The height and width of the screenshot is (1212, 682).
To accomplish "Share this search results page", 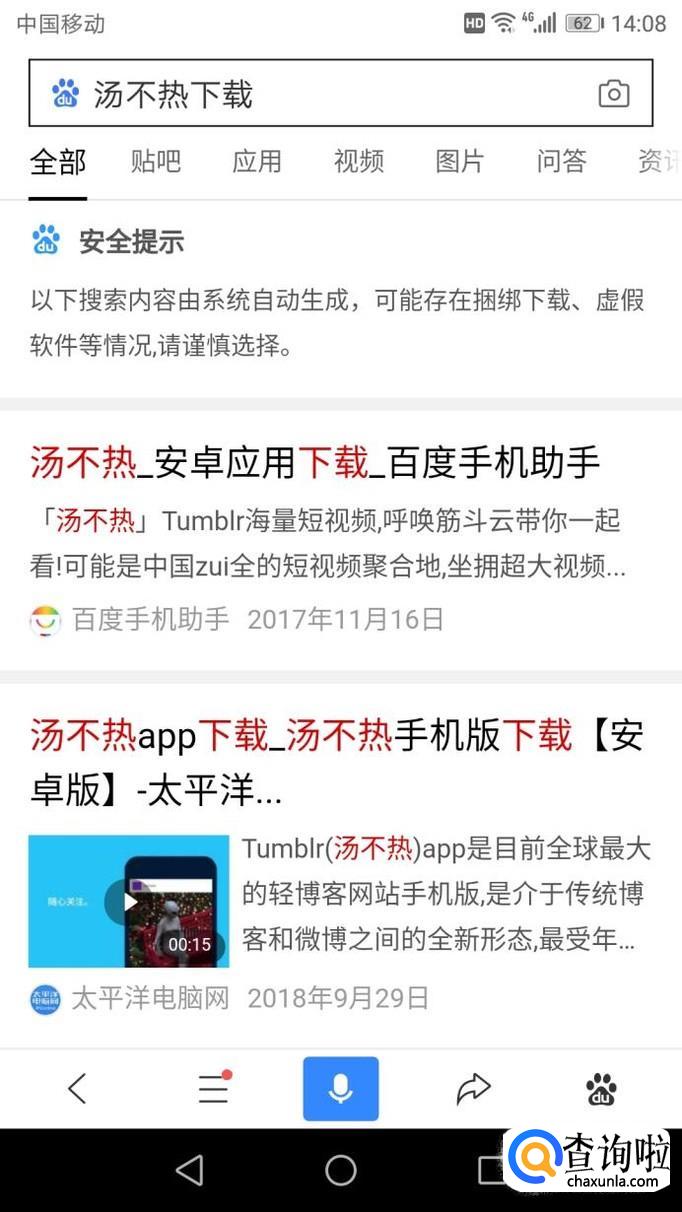I will click(x=473, y=1088).
